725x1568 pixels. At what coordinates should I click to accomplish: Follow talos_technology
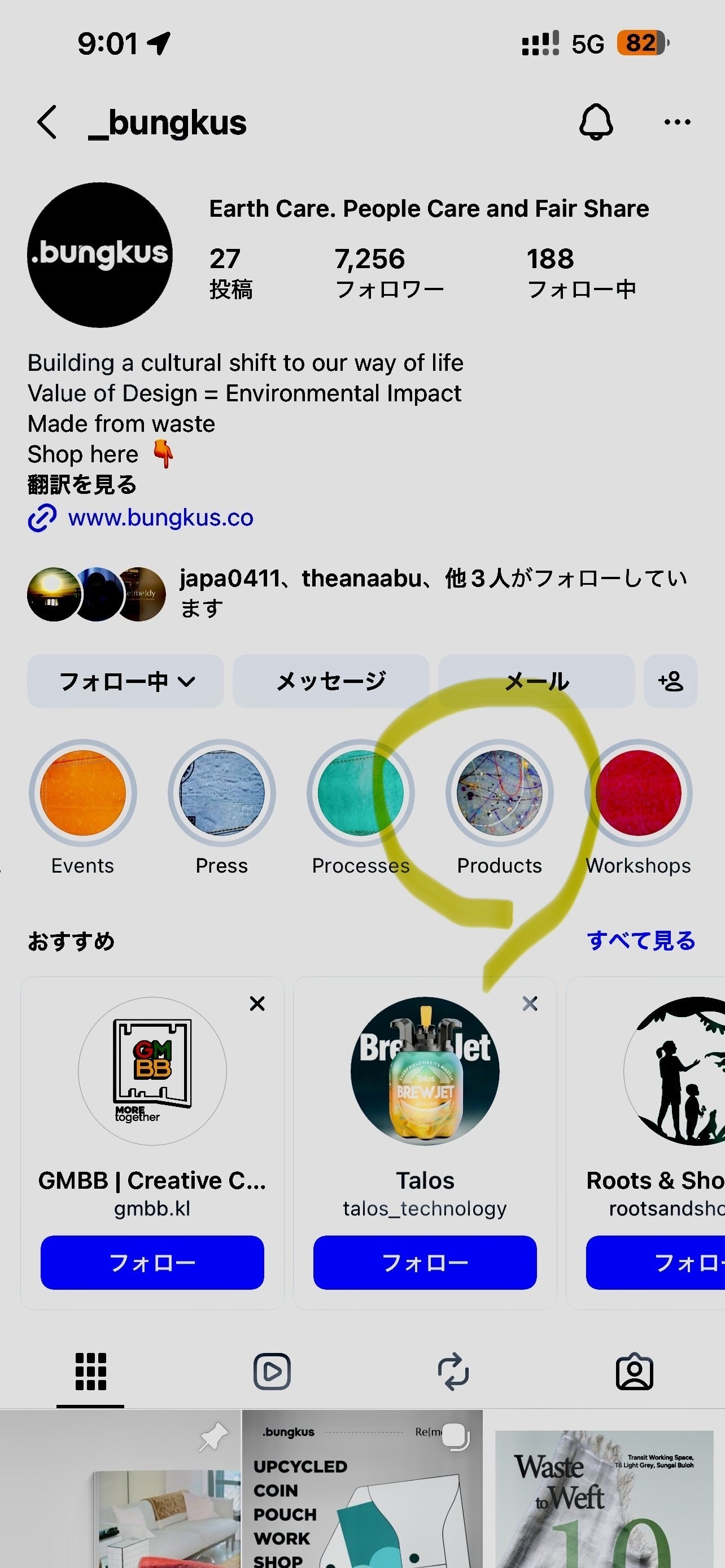[425, 1263]
